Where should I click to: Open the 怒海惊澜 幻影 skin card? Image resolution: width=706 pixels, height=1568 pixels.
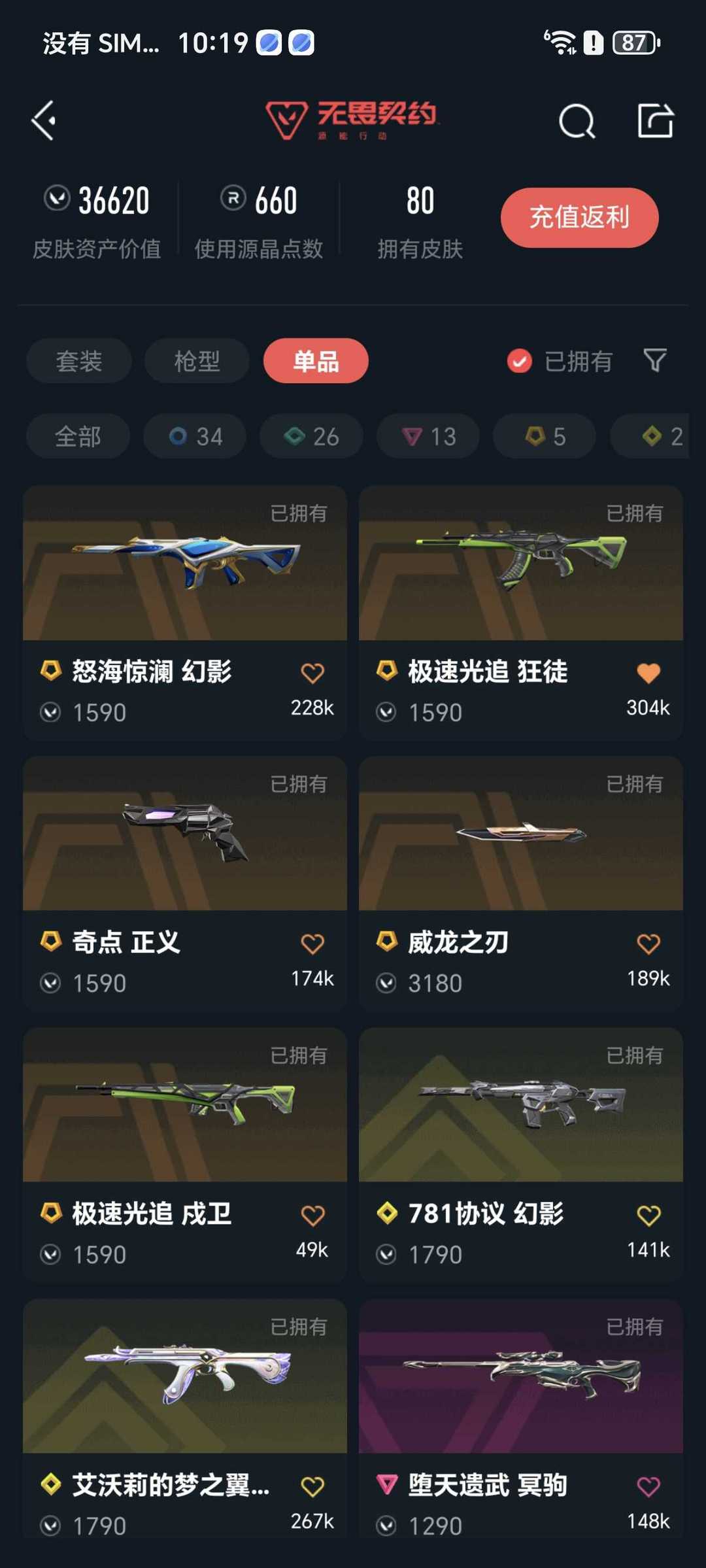pos(185,613)
